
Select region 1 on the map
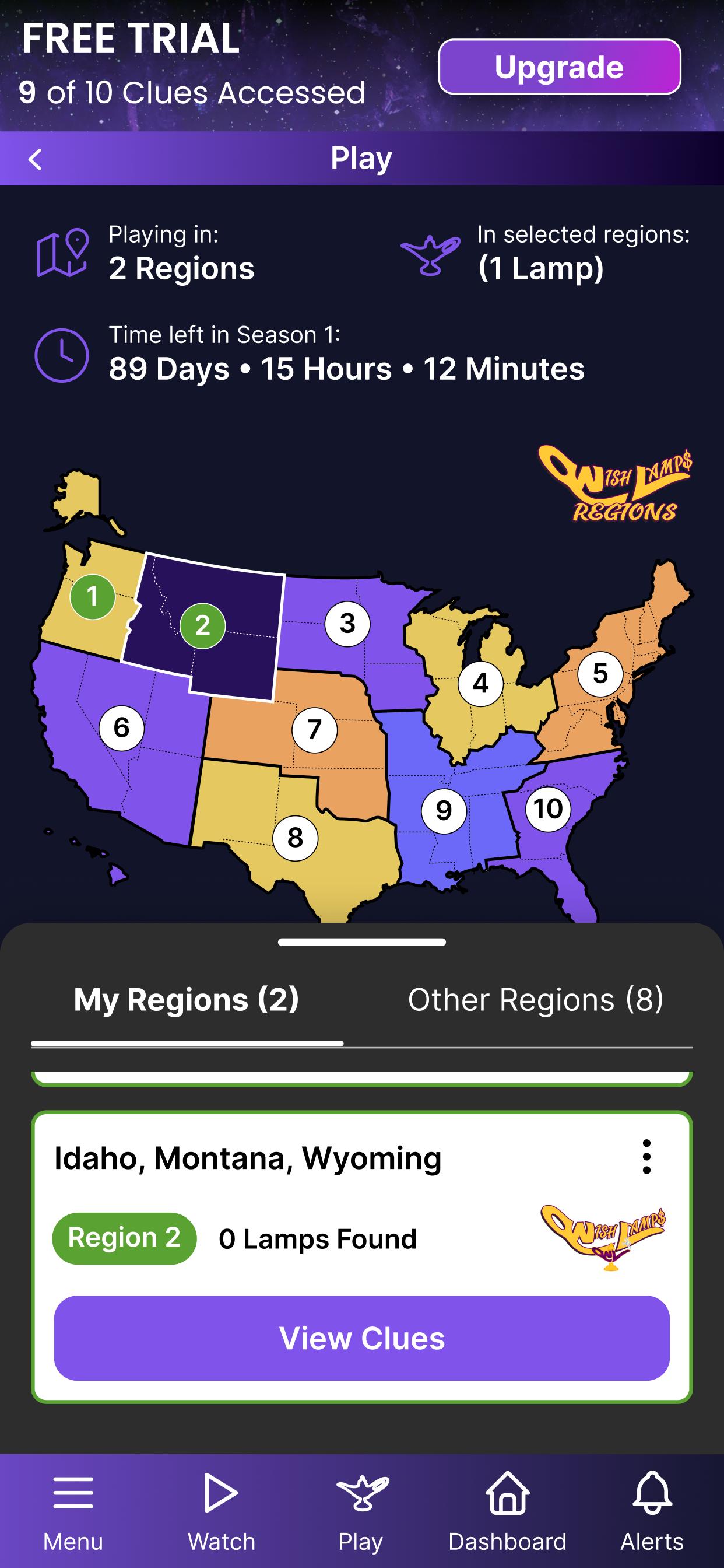point(93,597)
